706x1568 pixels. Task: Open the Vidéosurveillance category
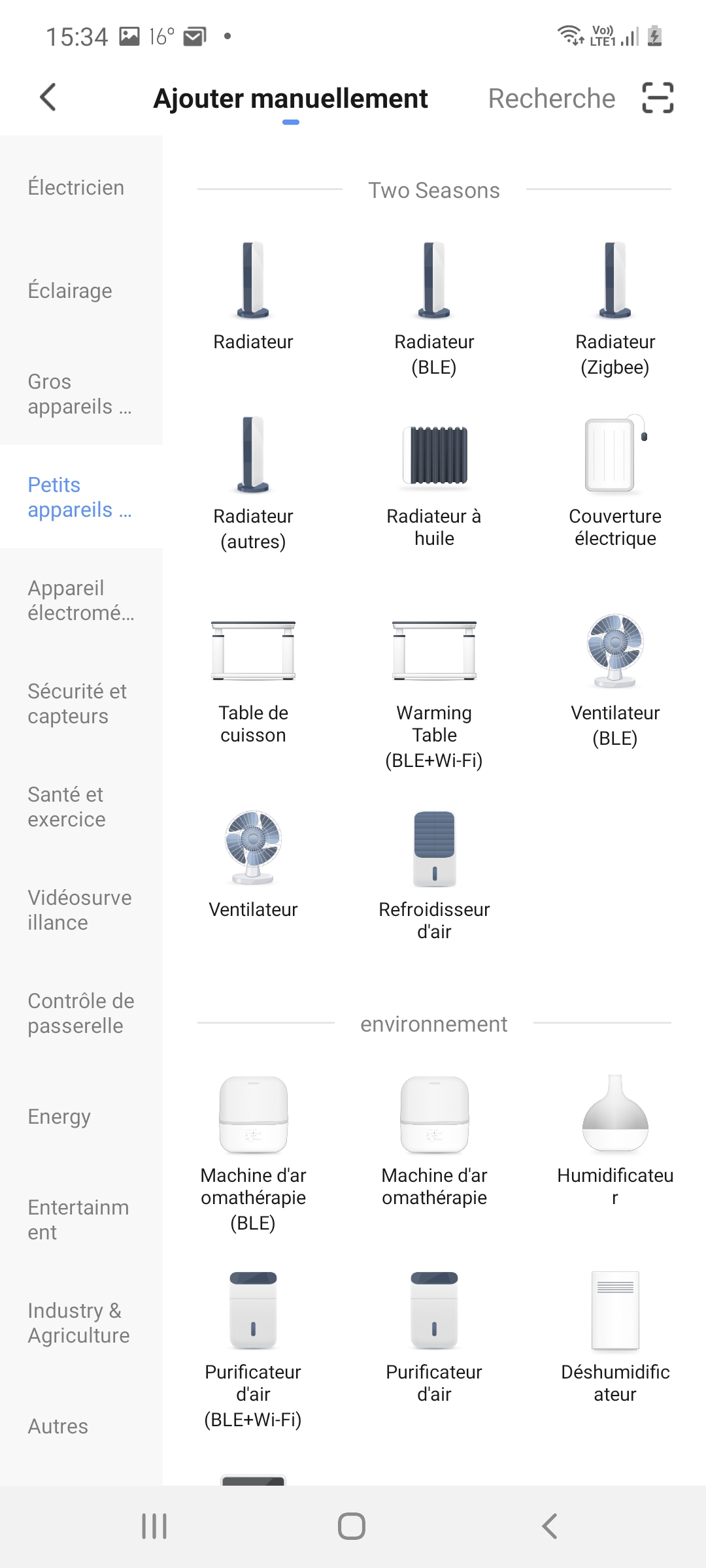tap(80, 910)
